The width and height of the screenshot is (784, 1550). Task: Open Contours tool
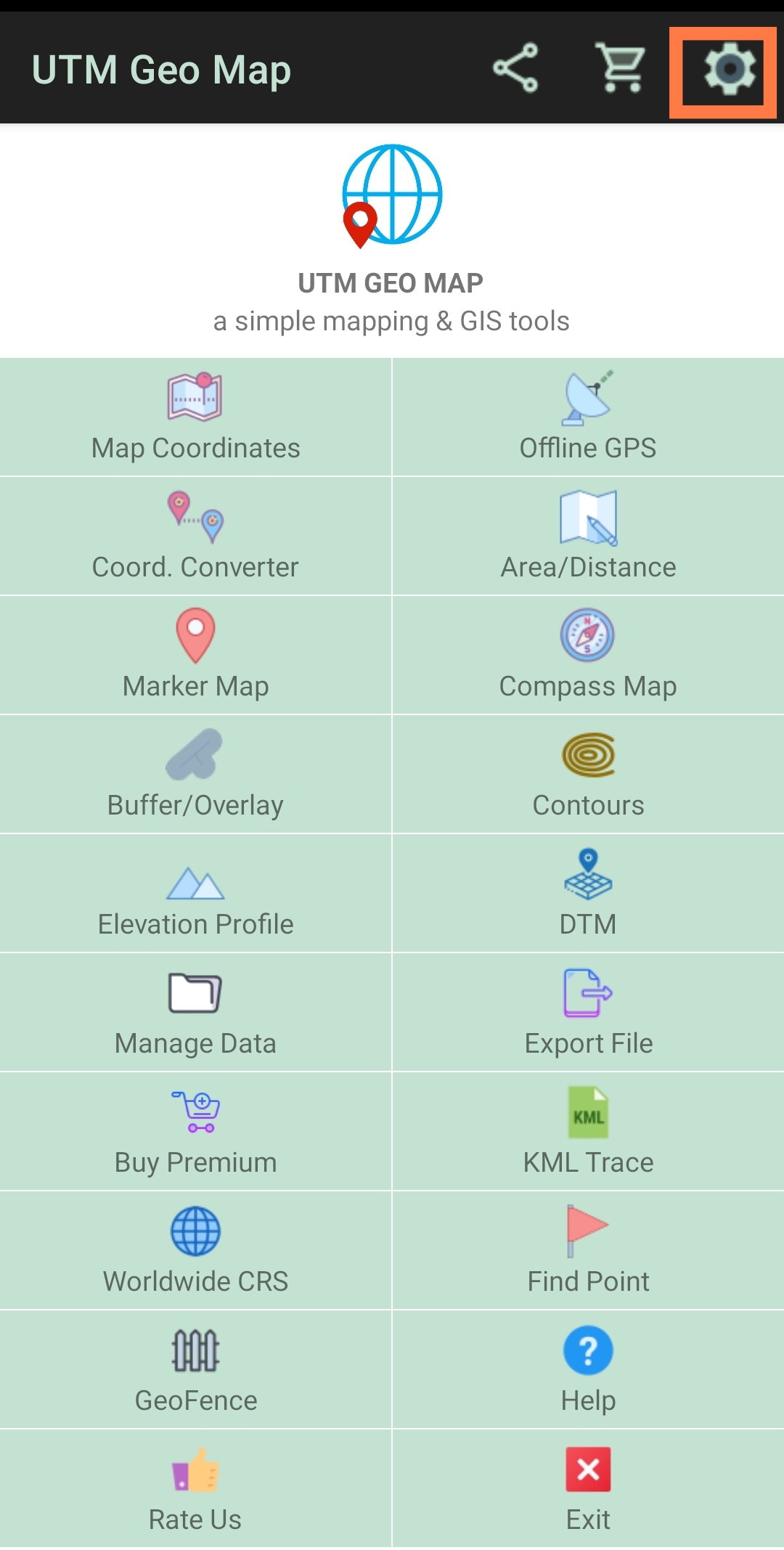(x=588, y=775)
